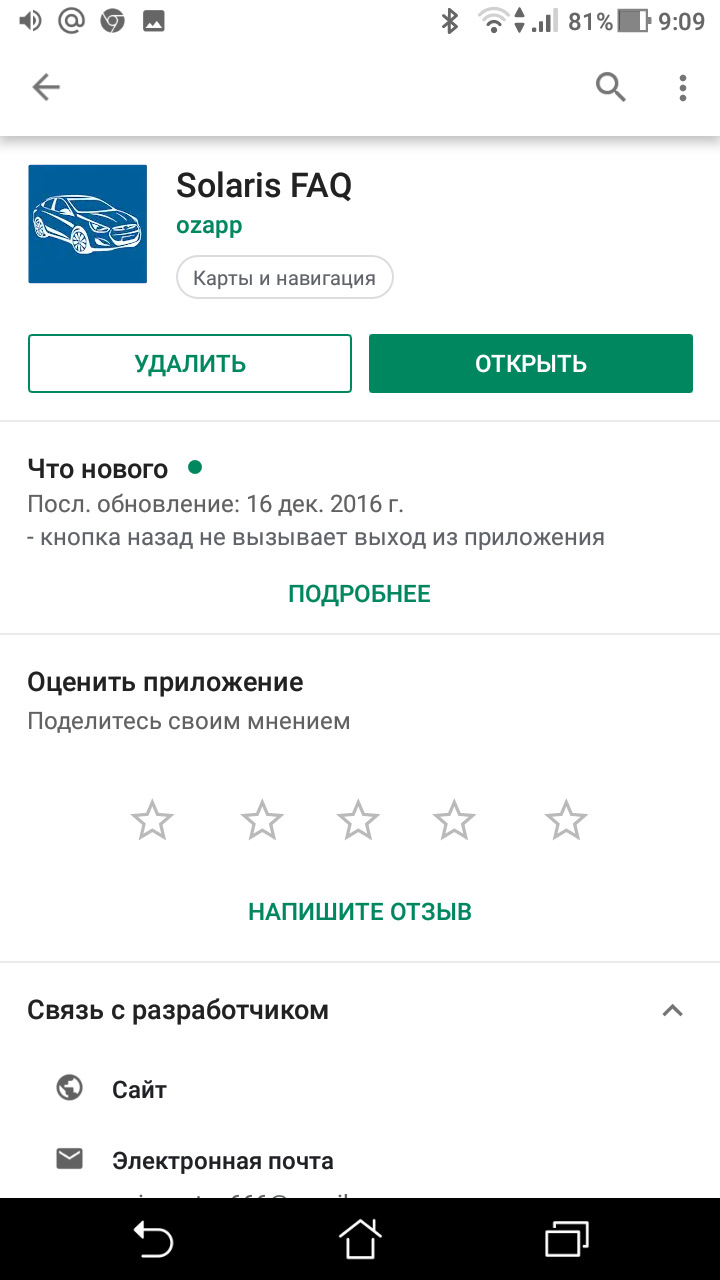Open the Карты и навигация category chip
This screenshot has width=720, height=1280.
284,277
